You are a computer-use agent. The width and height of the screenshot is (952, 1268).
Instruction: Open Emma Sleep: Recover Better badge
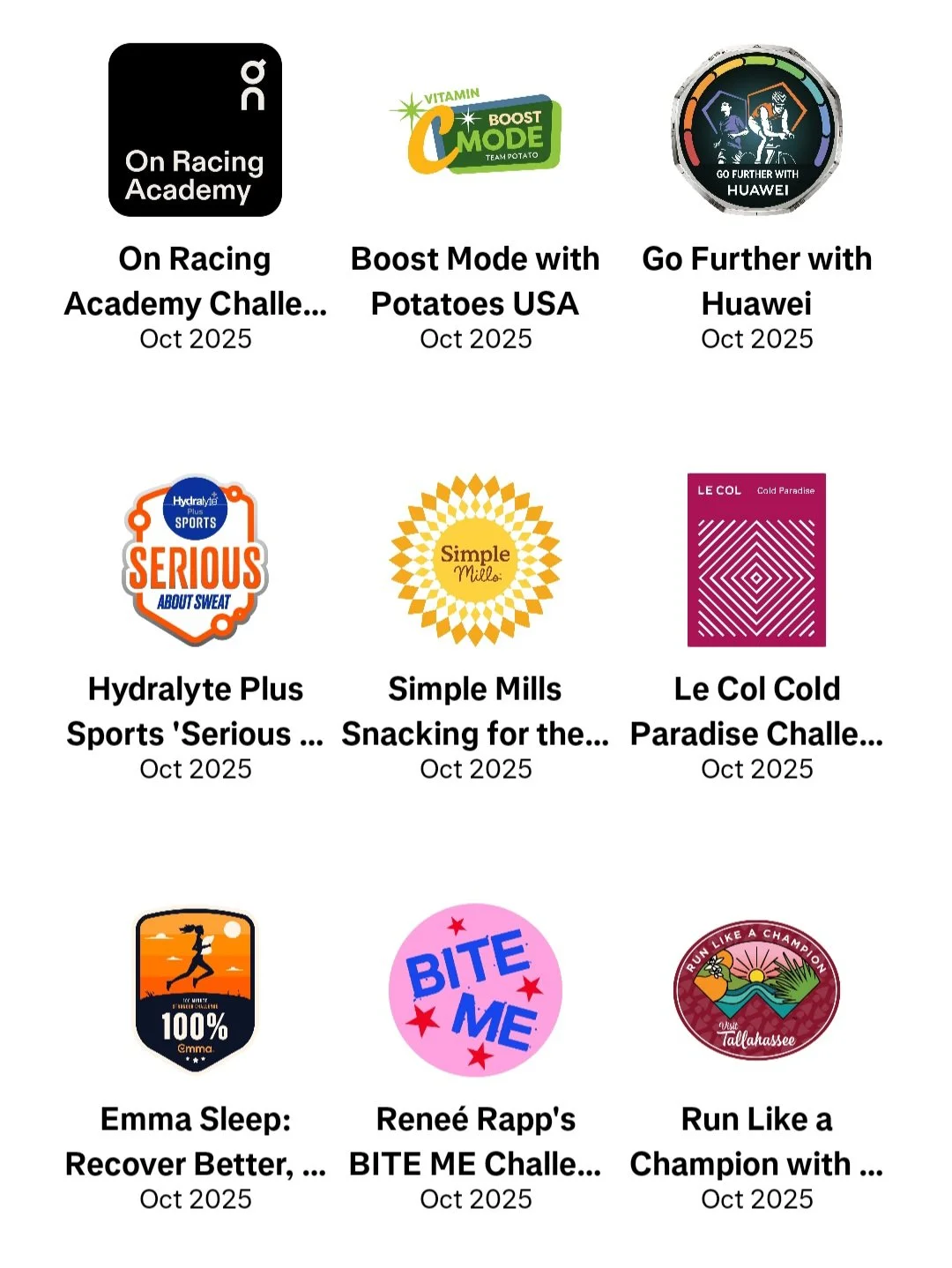[x=195, y=990]
